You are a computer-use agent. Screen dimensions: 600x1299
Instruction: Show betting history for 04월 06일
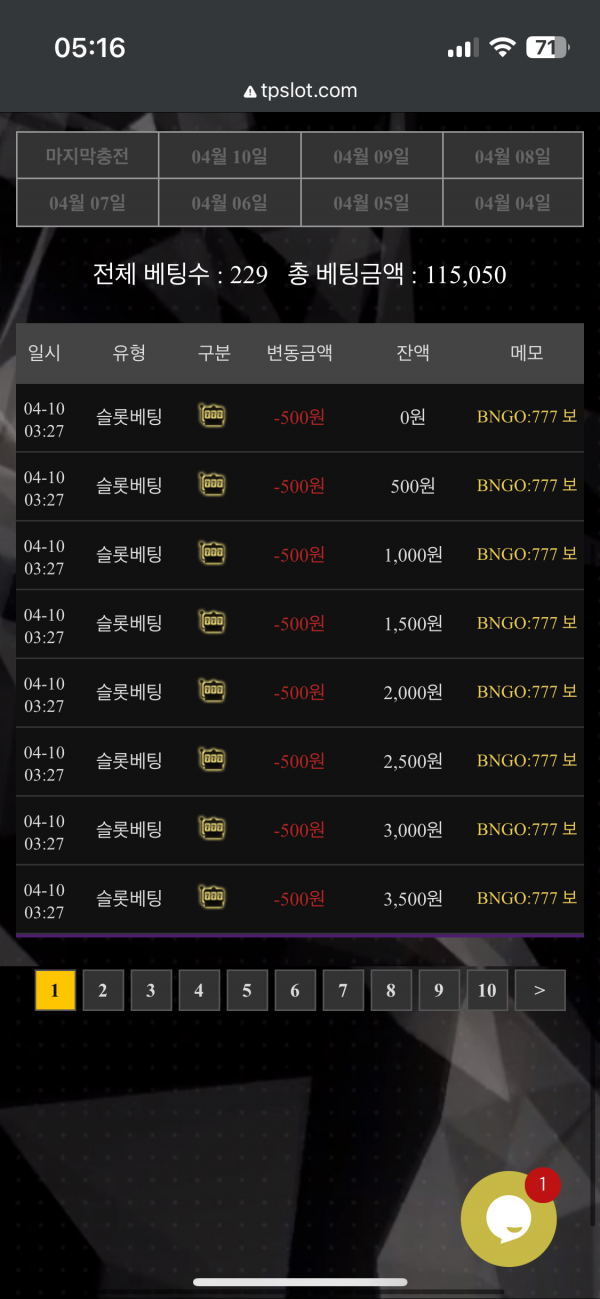coord(229,203)
